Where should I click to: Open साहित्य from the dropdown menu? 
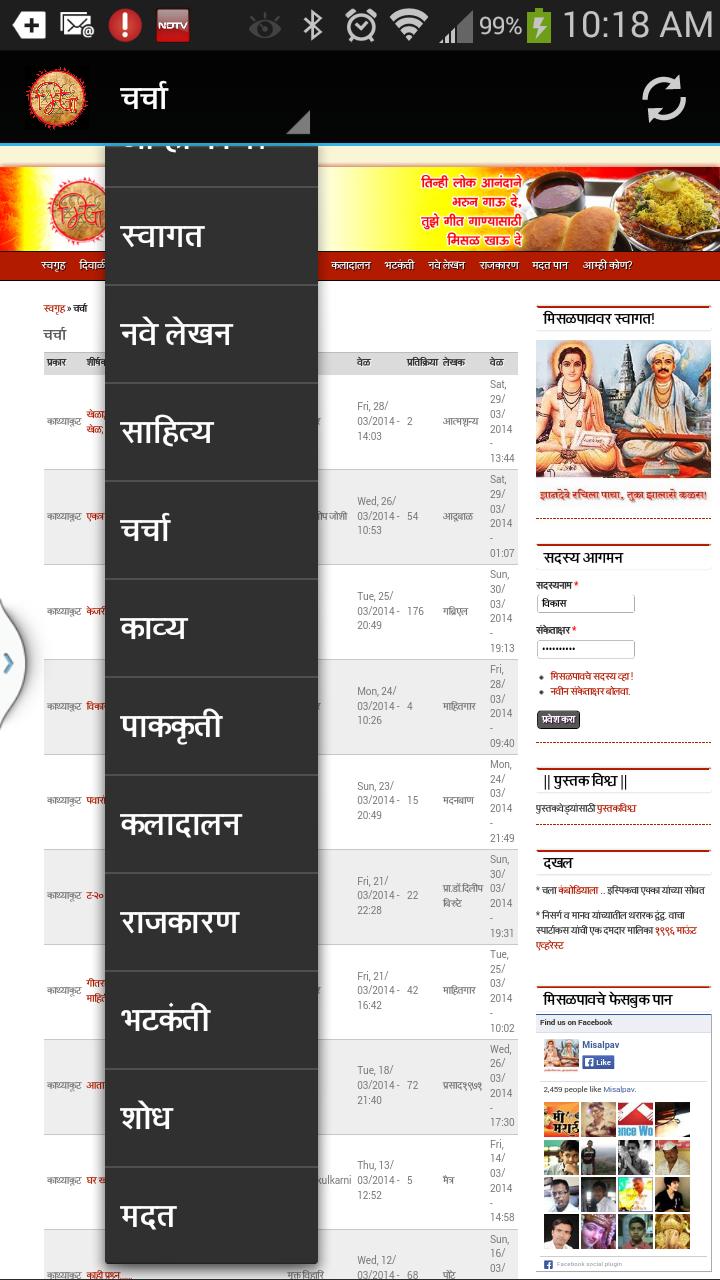(211, 432)
